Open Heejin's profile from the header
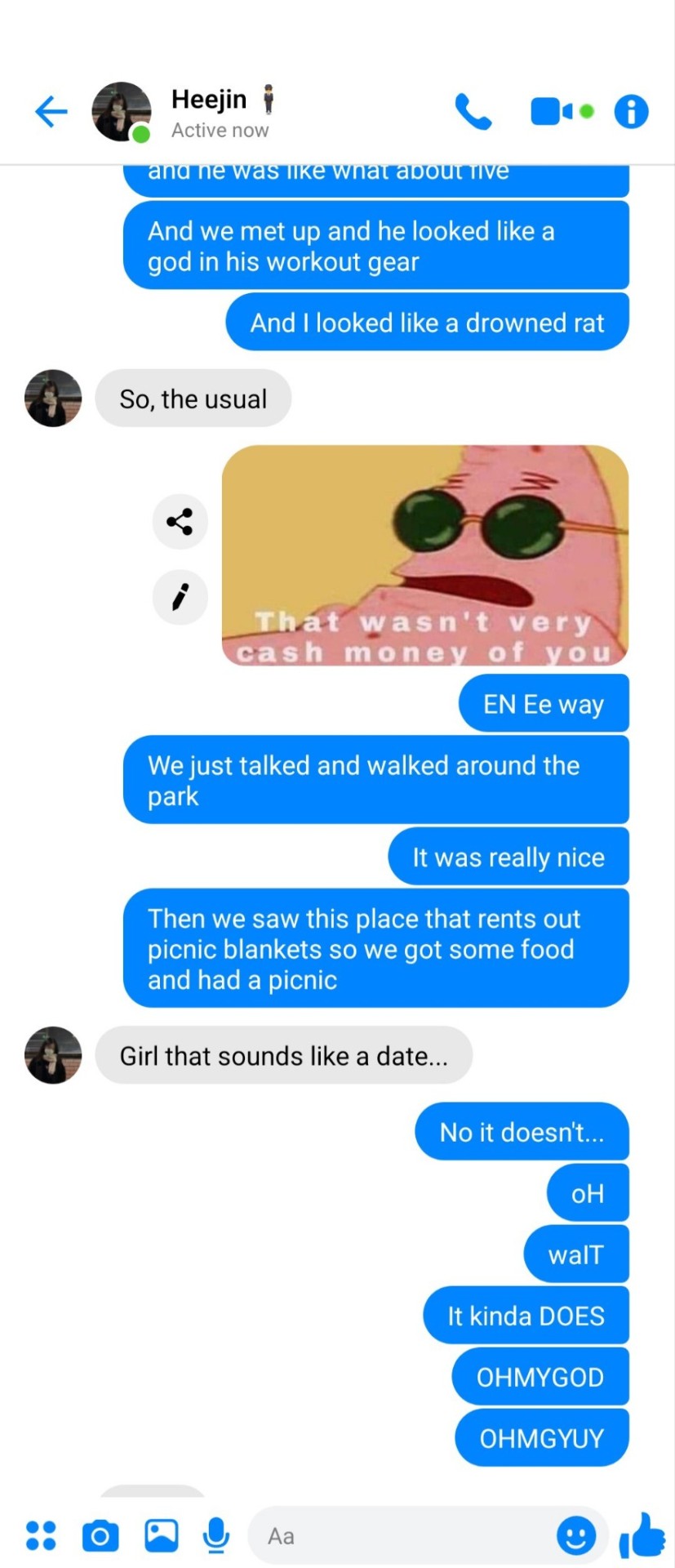The image size is (675, 1568). (209, 111)
